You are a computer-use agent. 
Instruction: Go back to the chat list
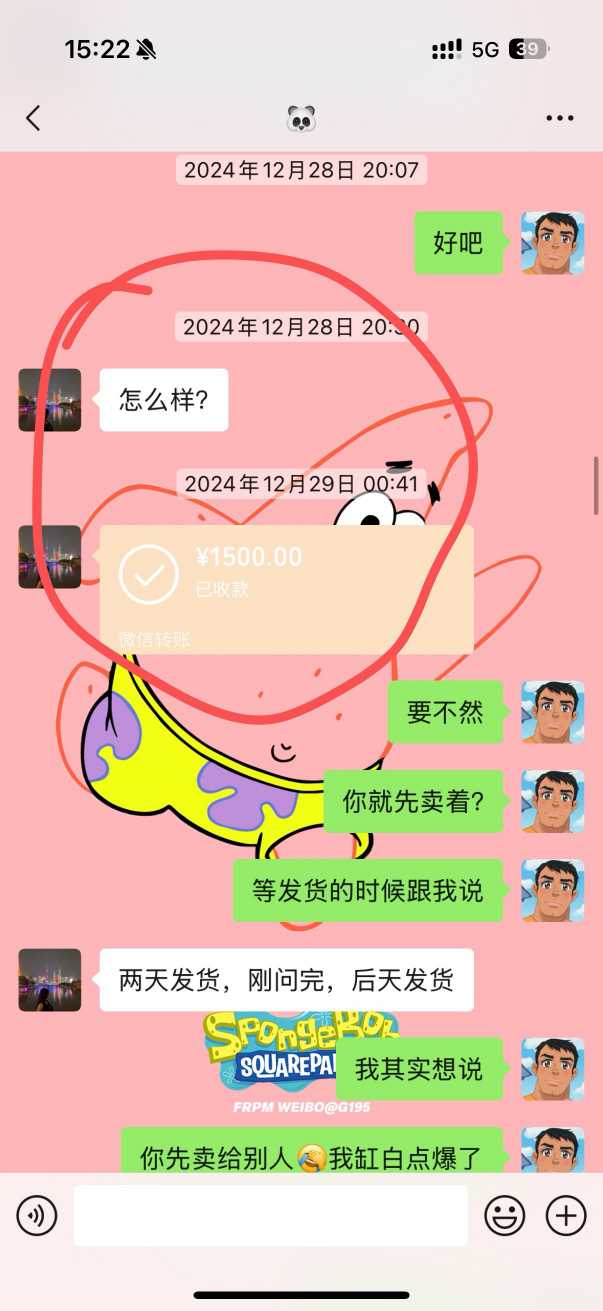pyautogui.click(x=33, y=118)
